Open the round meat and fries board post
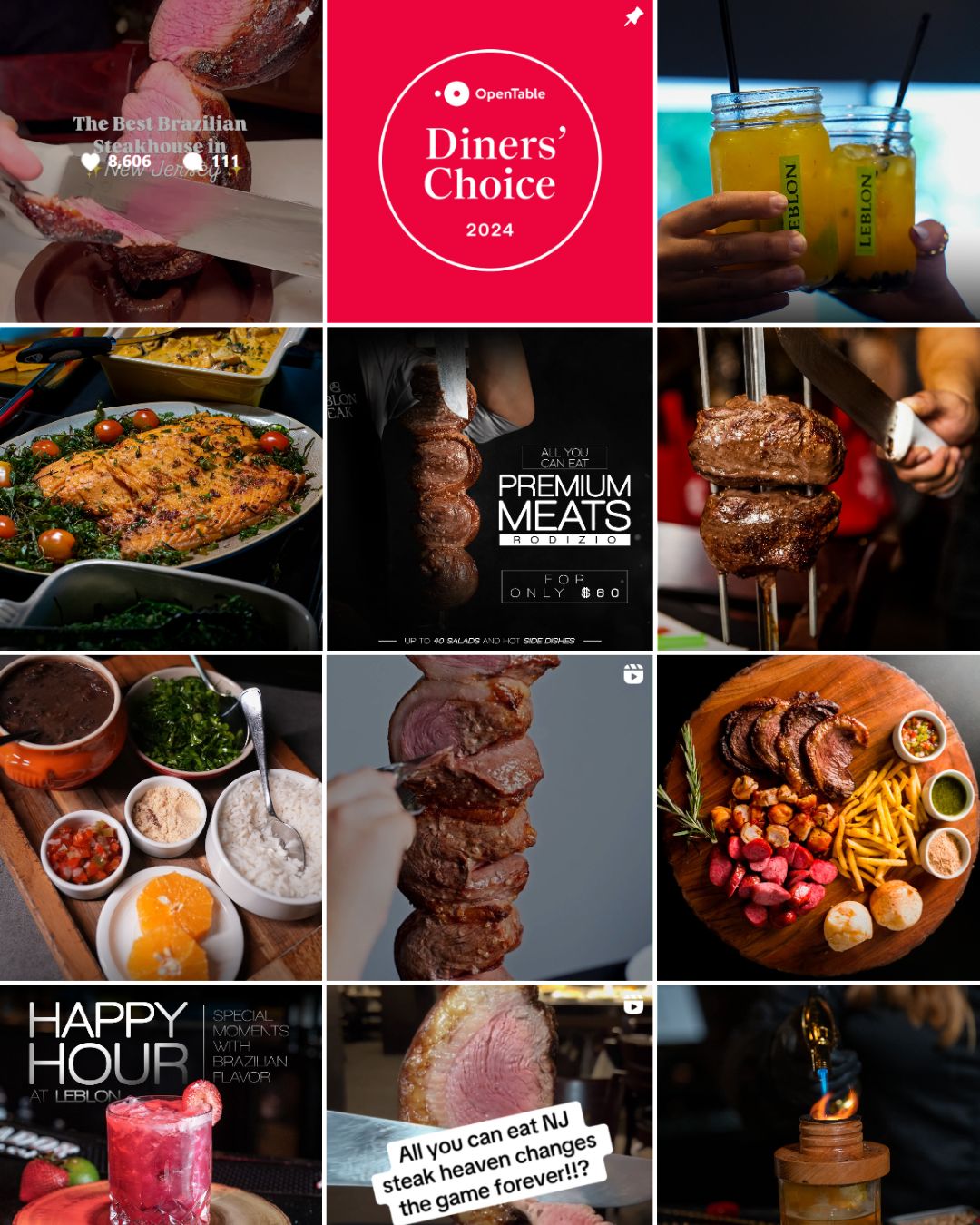The image size is (980, 1225). point(818,817)
